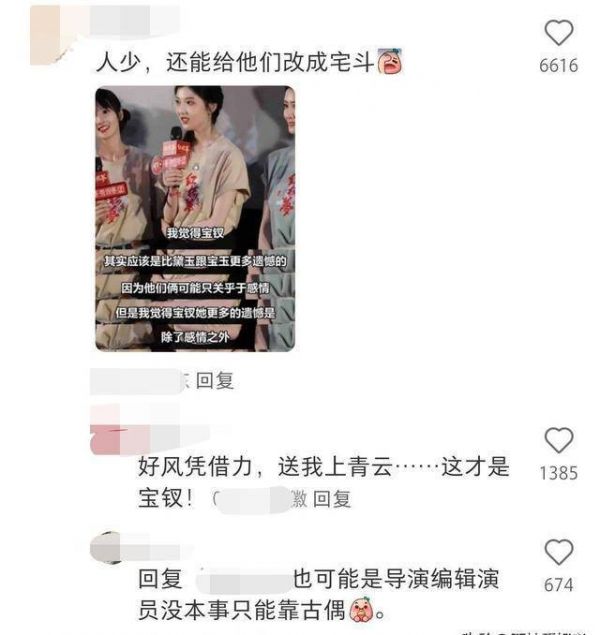Image resolution: width=600 pixels, height=635 pixels.
Task: Reply to the 好风凭借力 comment
Action: point(332,498)
